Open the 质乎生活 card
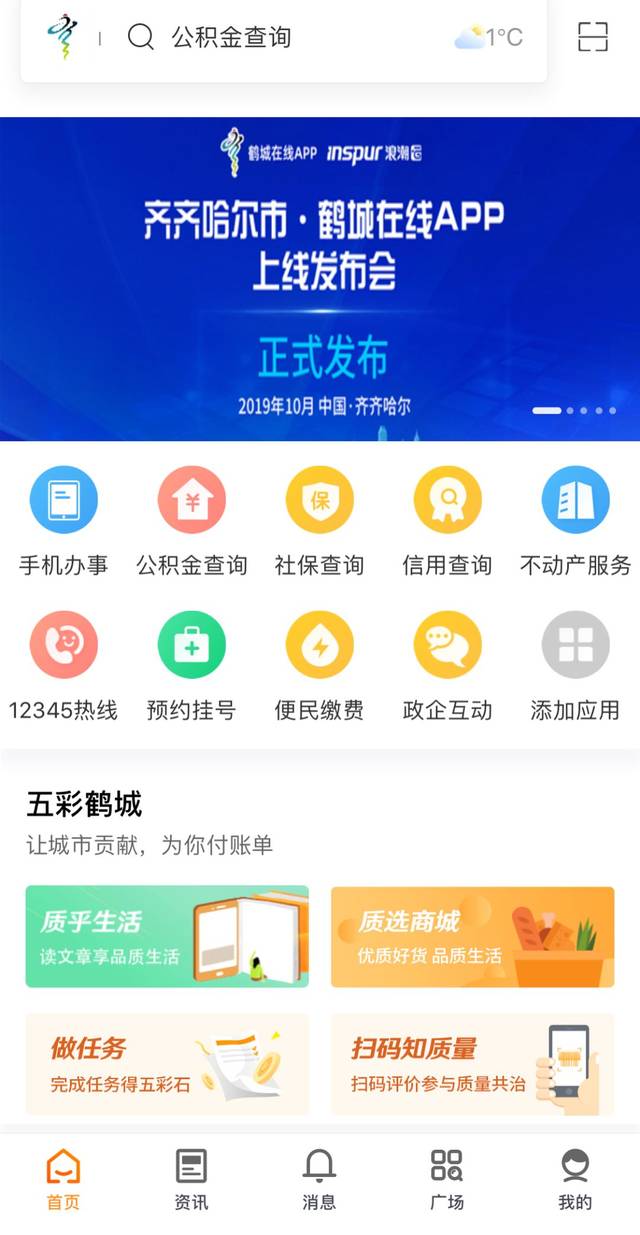 [167, 937]
